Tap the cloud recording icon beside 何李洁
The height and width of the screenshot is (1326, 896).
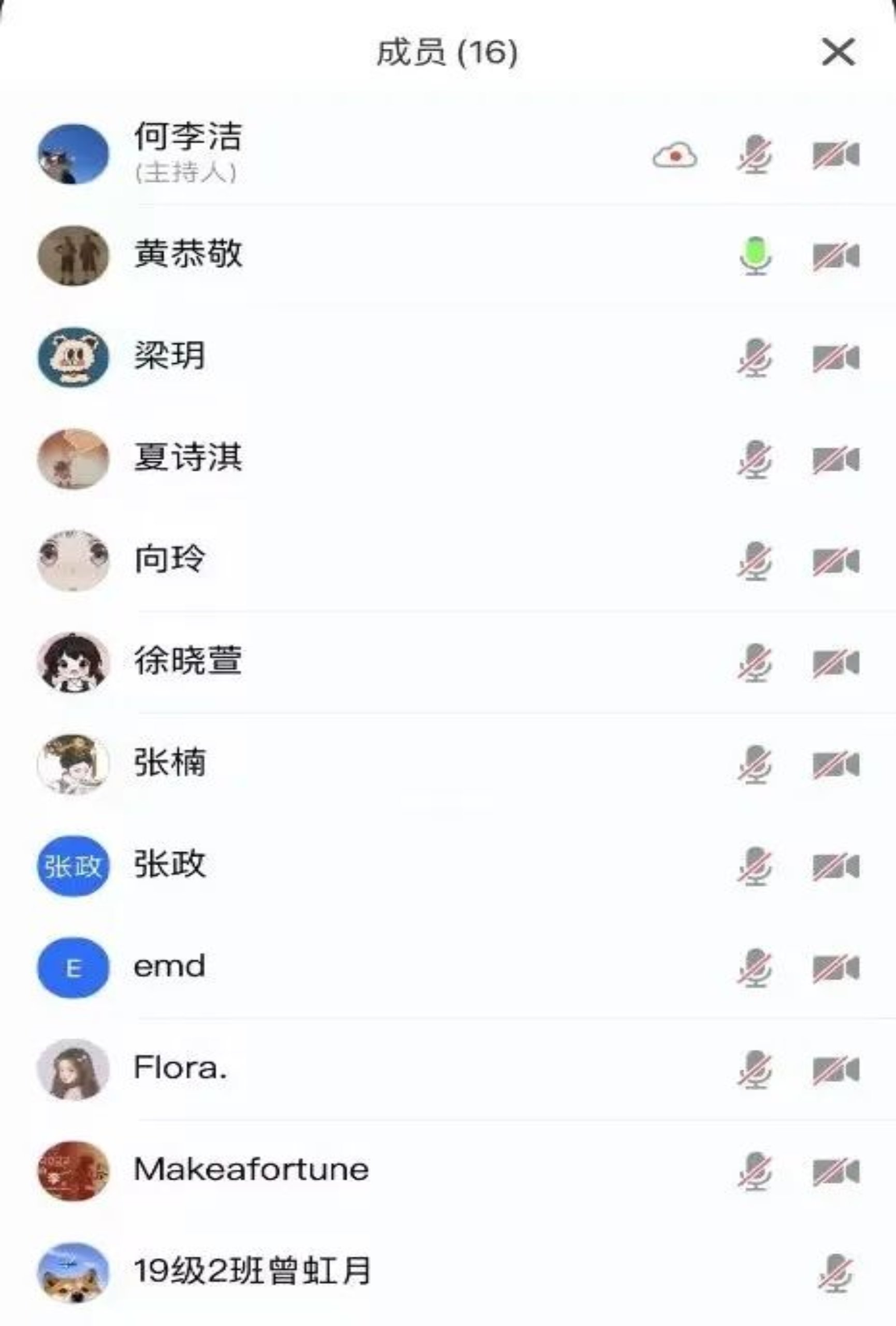675,155
